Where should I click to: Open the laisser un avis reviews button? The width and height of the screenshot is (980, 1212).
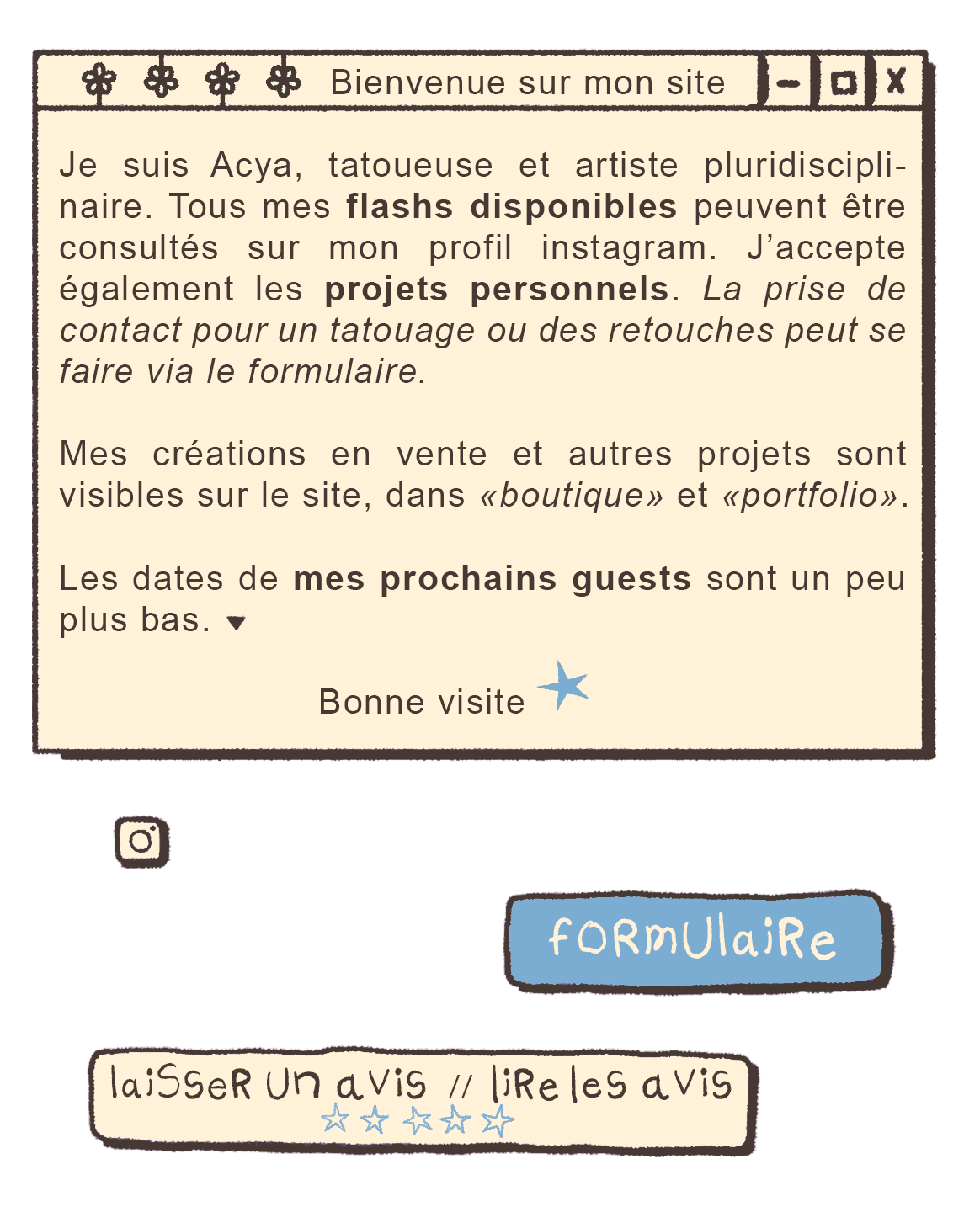(268, 1086)
